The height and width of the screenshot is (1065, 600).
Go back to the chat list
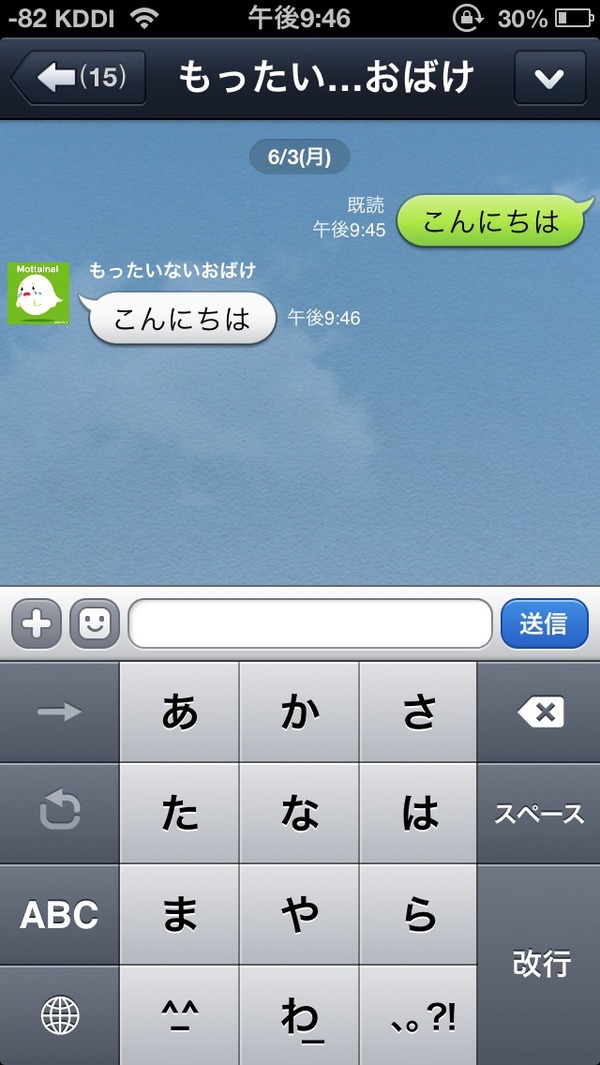click(x=79, y=77)
